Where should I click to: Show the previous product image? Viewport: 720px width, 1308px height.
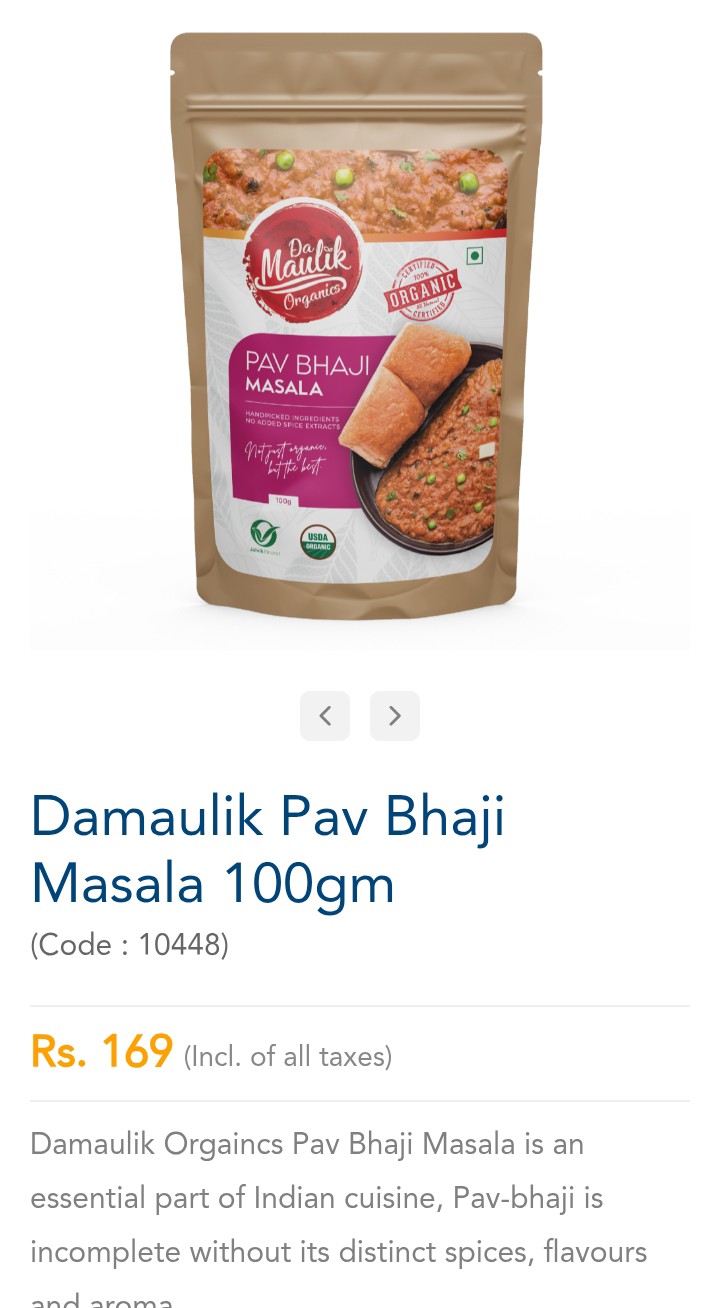[325, 716]
